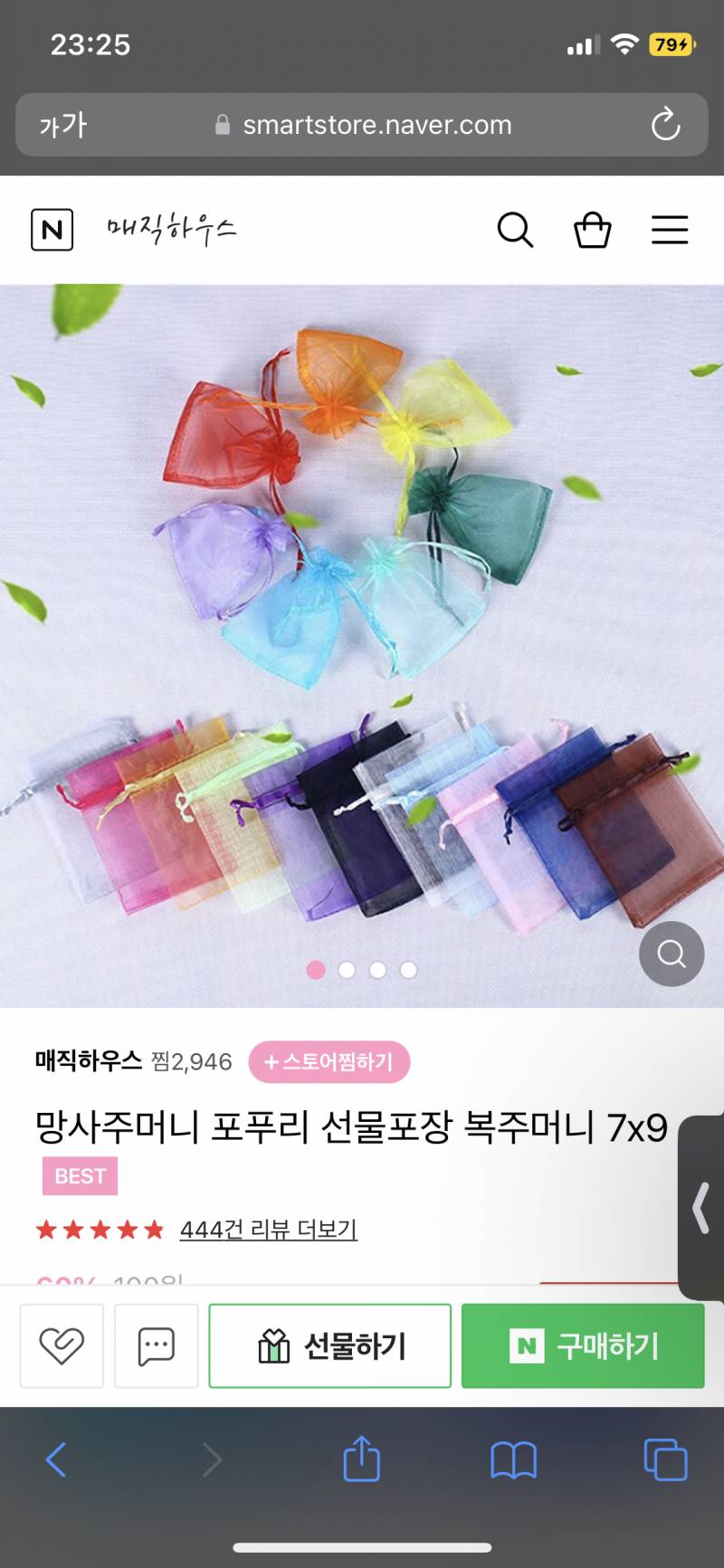This screenshot has width=724, height=1568.
Task: Expand the side panel arrow handle
Action: click(x=701, y=1208)
